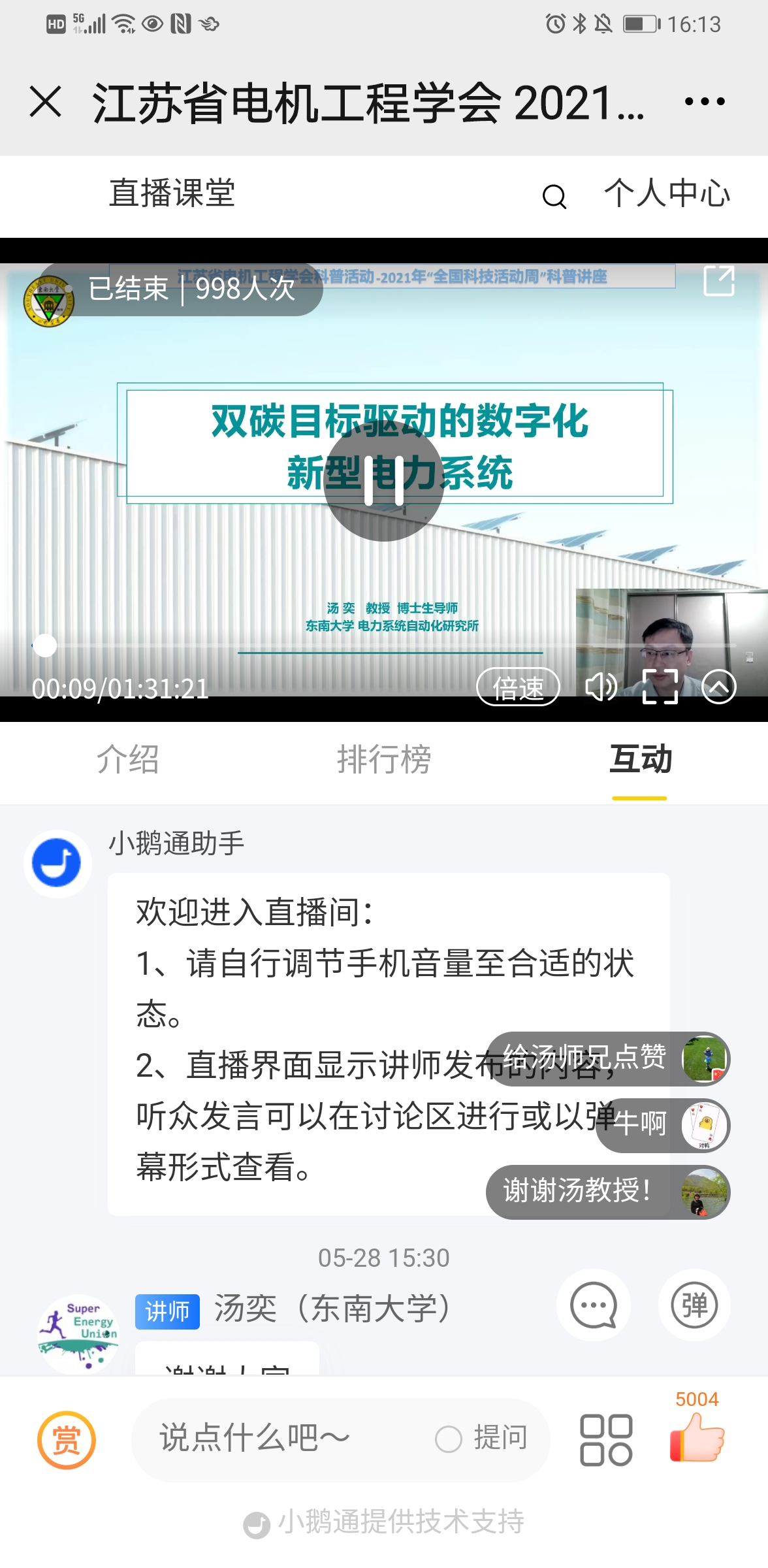Enter fullscreen video mode
The width and height of the screenshot is (768, 1568).
(660, 687)
